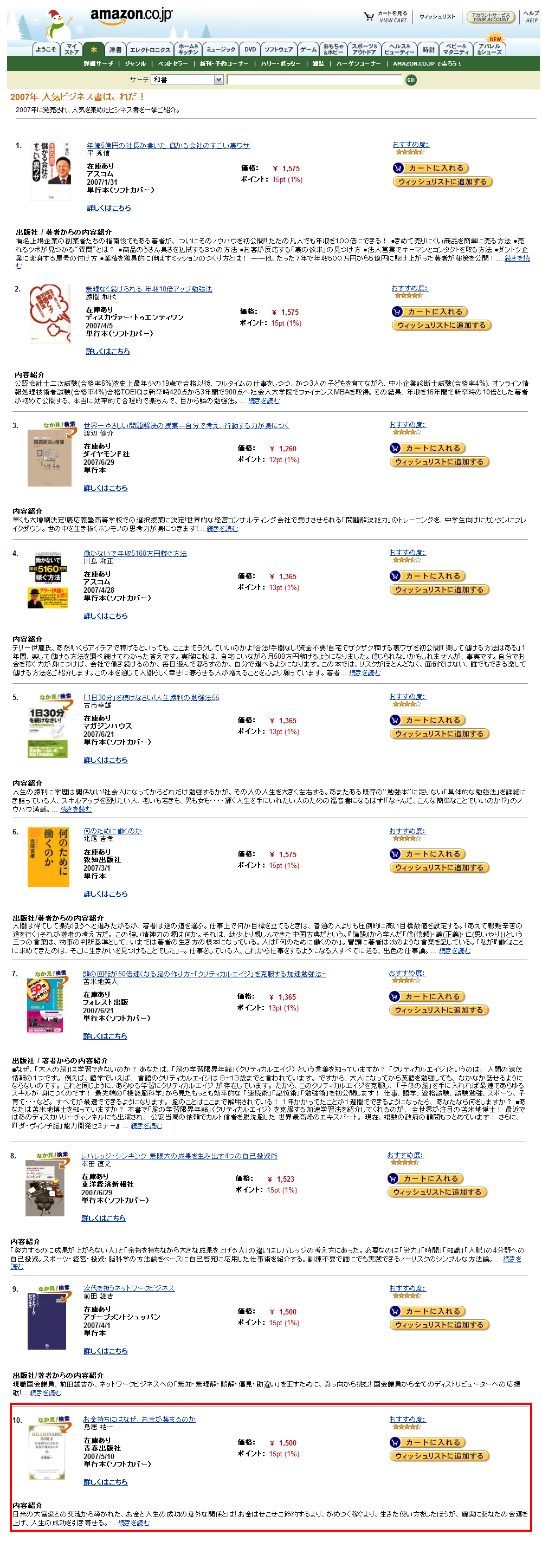Open おすすめ度 rating for レバレッジ・シンキング
This screenshot has height=1568, width=542.
tap(404, 1155)
